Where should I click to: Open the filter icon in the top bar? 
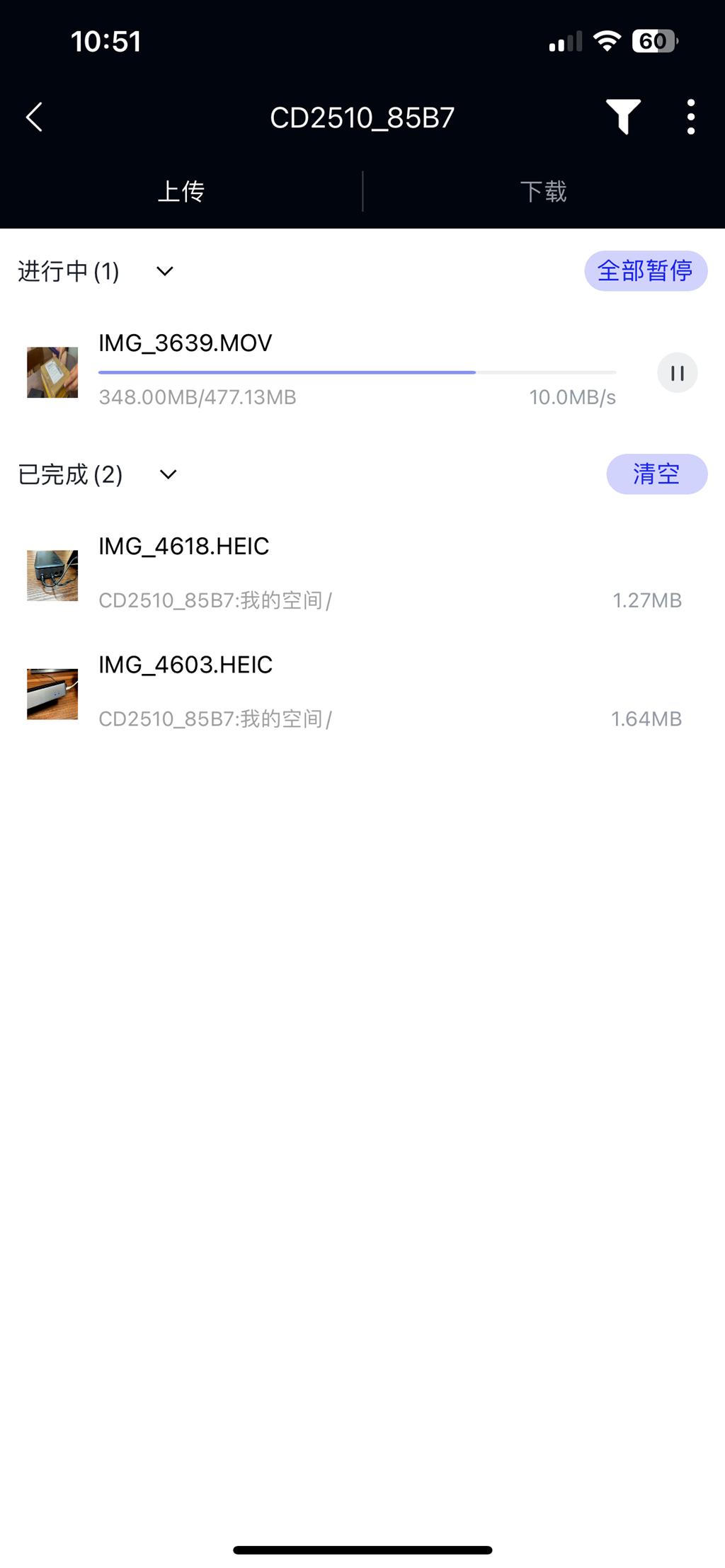[x=622, y=118]
